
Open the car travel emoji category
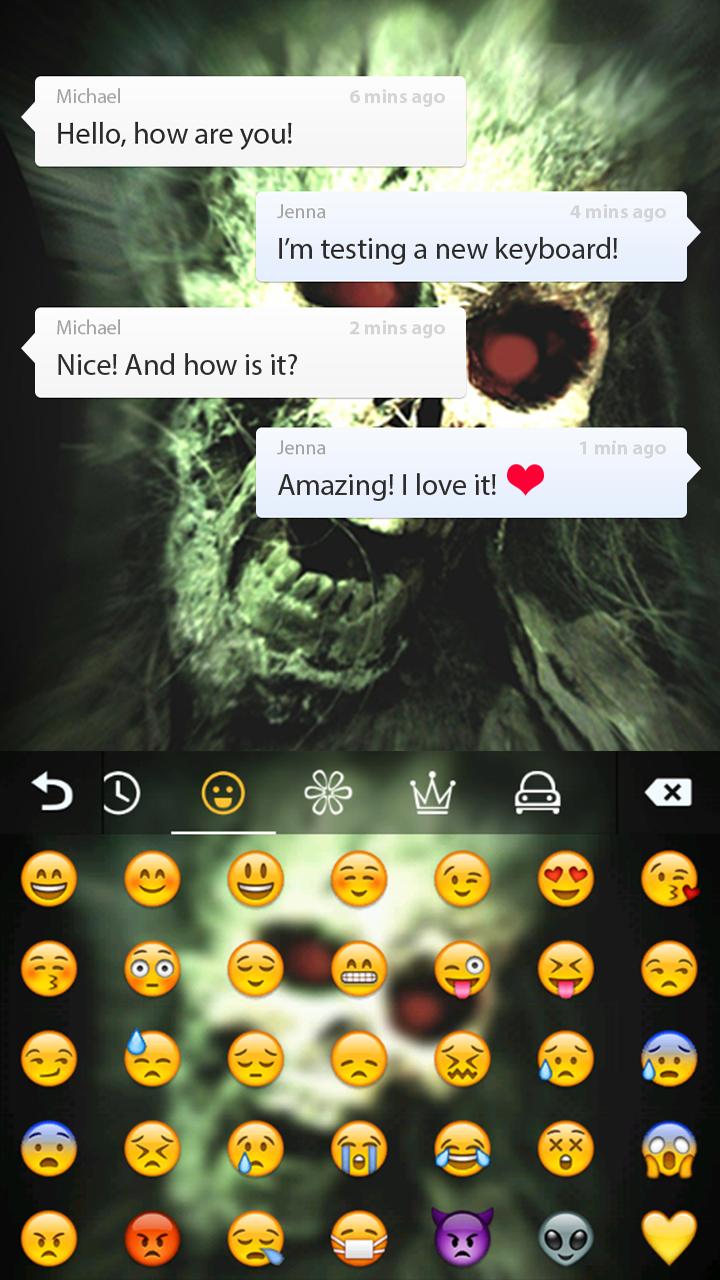(537, 793)
